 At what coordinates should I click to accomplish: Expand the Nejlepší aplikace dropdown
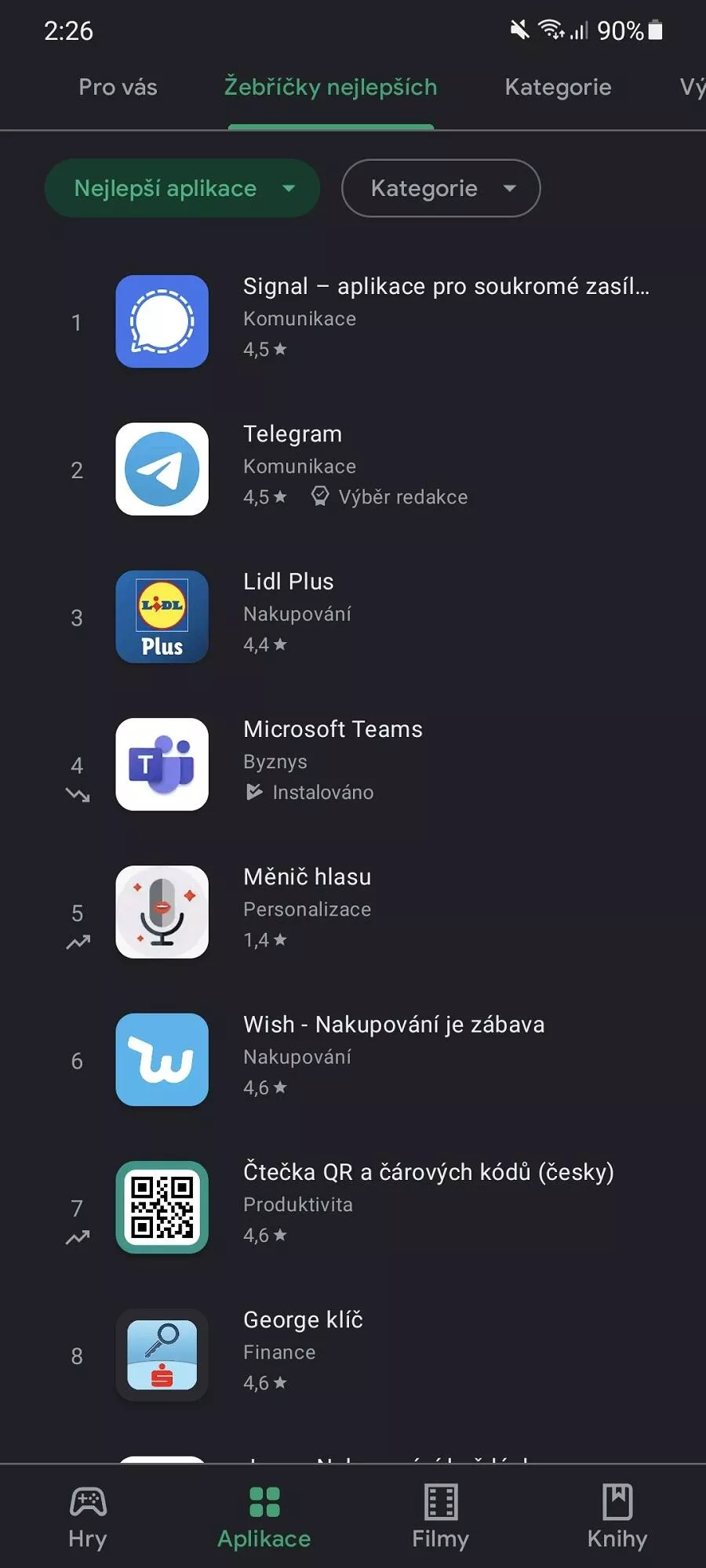pyautogui.click(x=182, y=188)
